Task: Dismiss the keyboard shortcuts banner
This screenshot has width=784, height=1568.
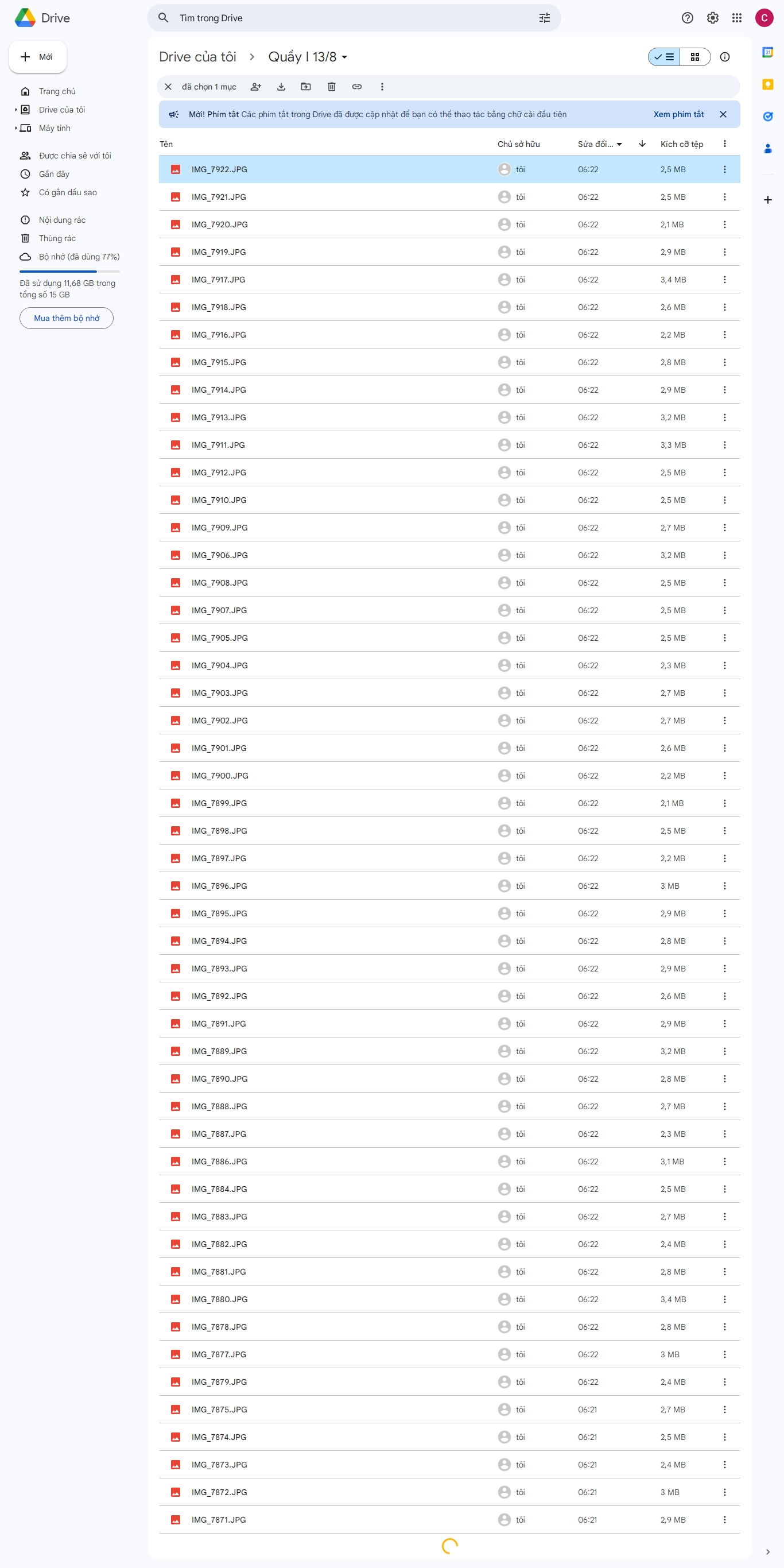Action: 723,114
